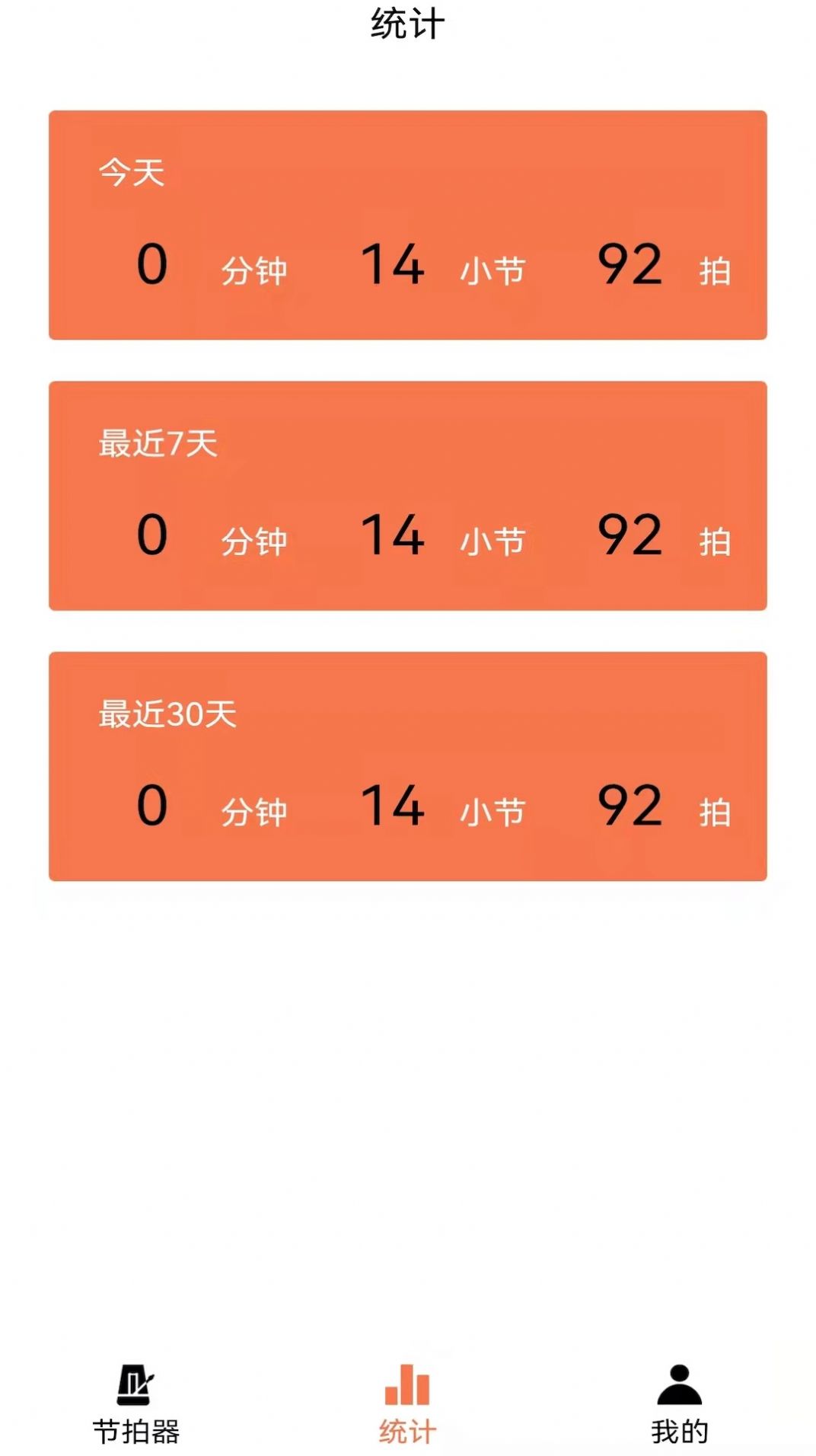Screen dimensions: 816x1456
Task: Click the 0 分钟 value on 最近30天 card
Action: tap(152, 807)
